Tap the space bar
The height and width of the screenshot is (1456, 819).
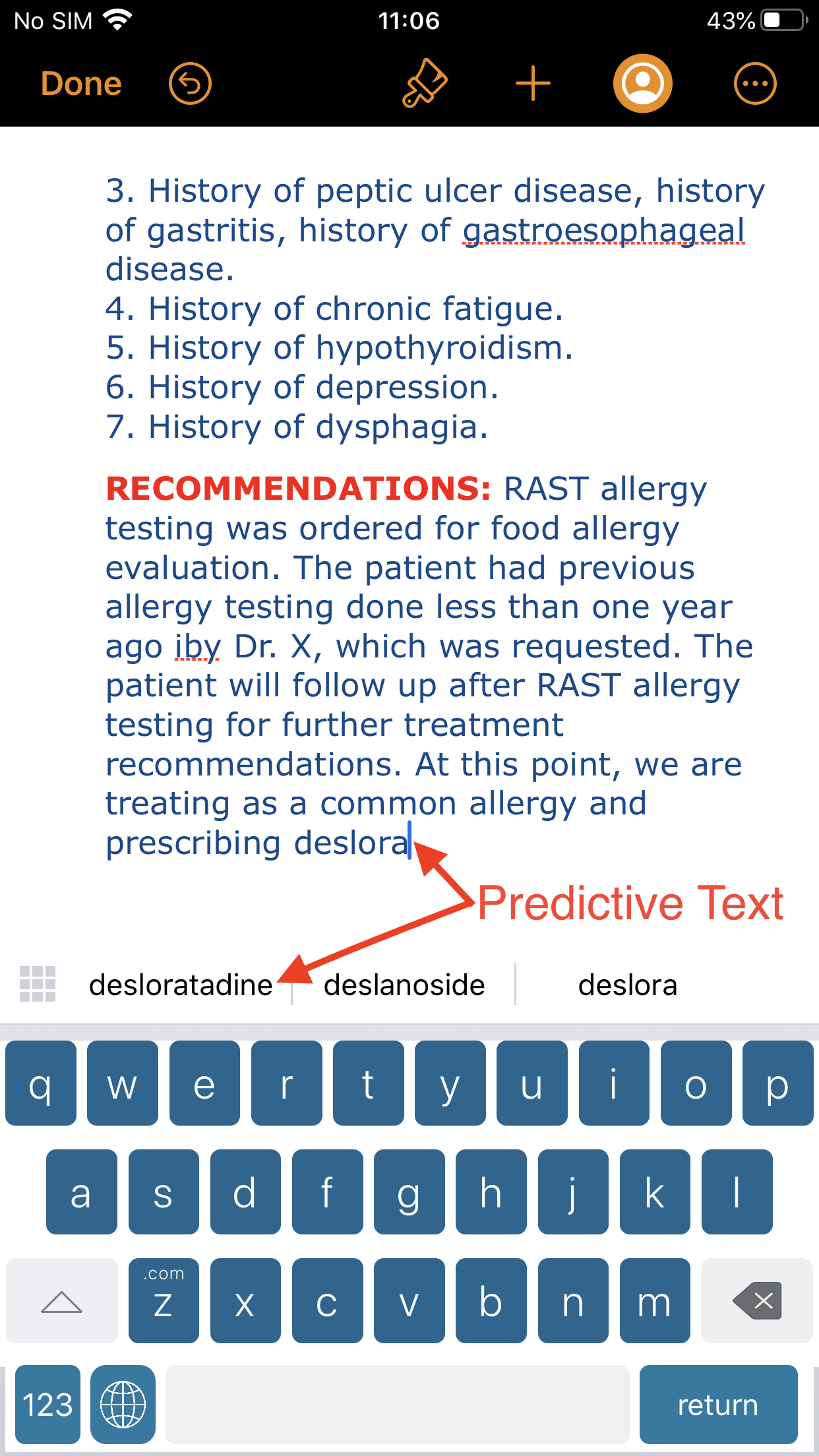(x=398, y=1405)
